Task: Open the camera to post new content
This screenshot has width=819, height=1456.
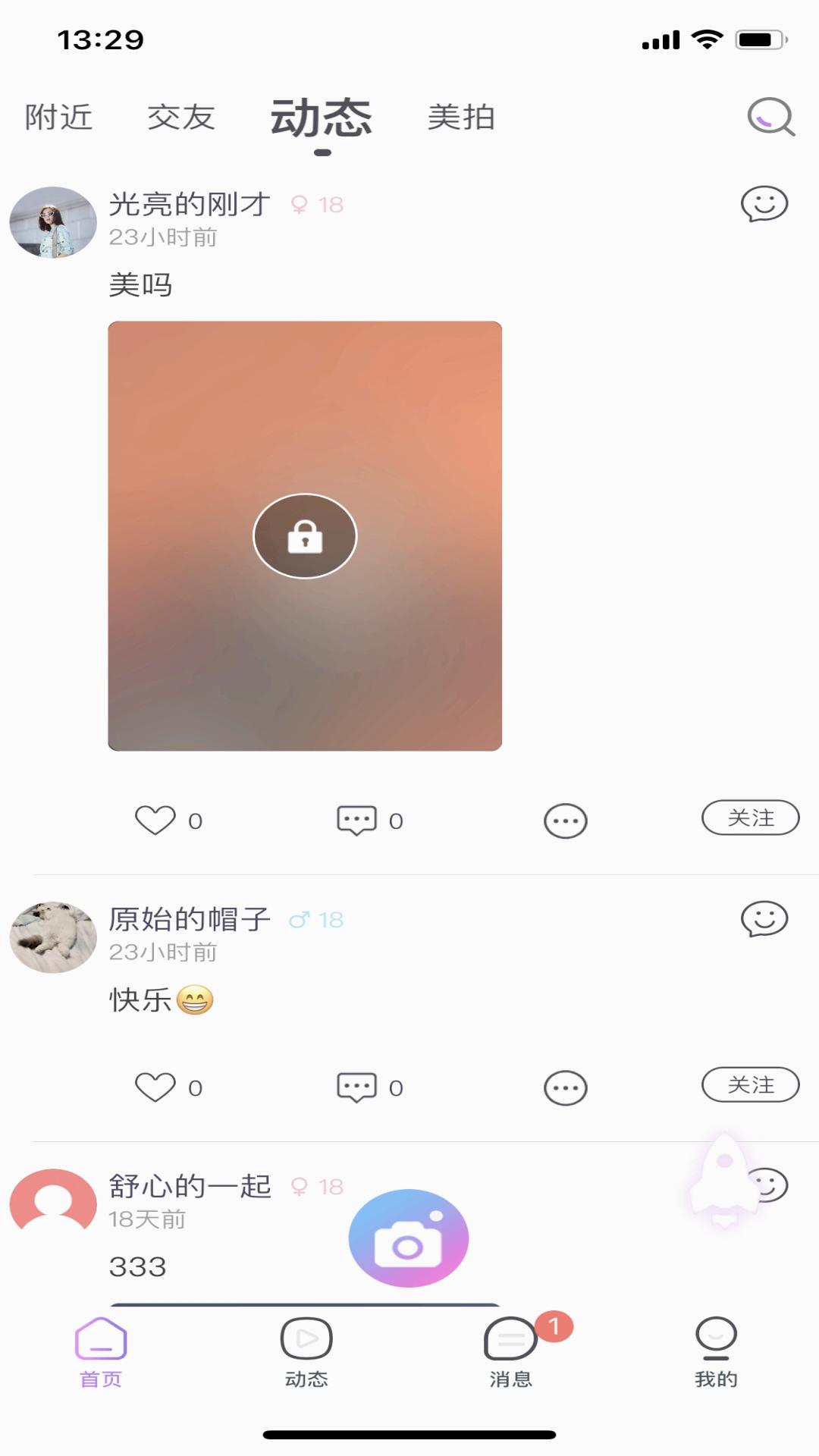Action: (x=409, y=1238)
